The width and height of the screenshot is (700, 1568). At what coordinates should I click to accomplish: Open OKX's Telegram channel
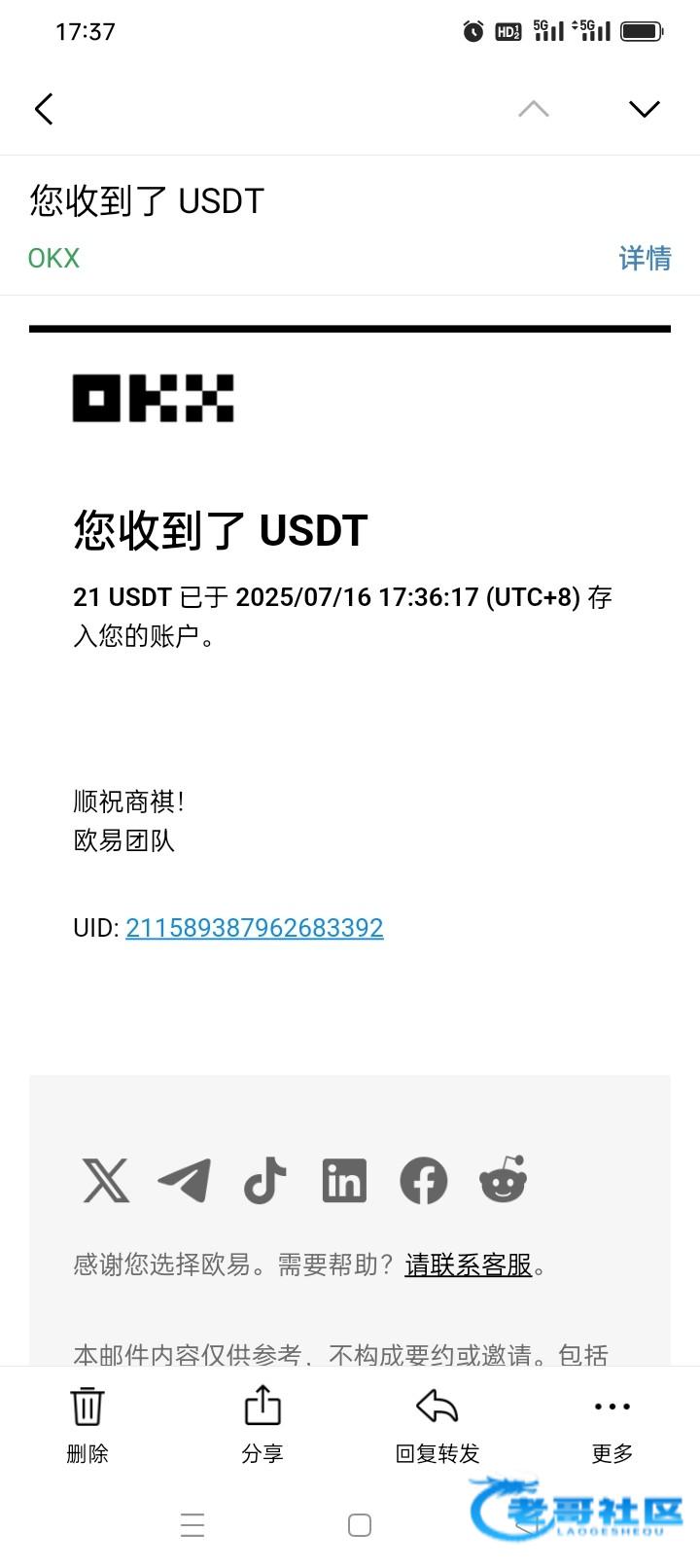185,1181
